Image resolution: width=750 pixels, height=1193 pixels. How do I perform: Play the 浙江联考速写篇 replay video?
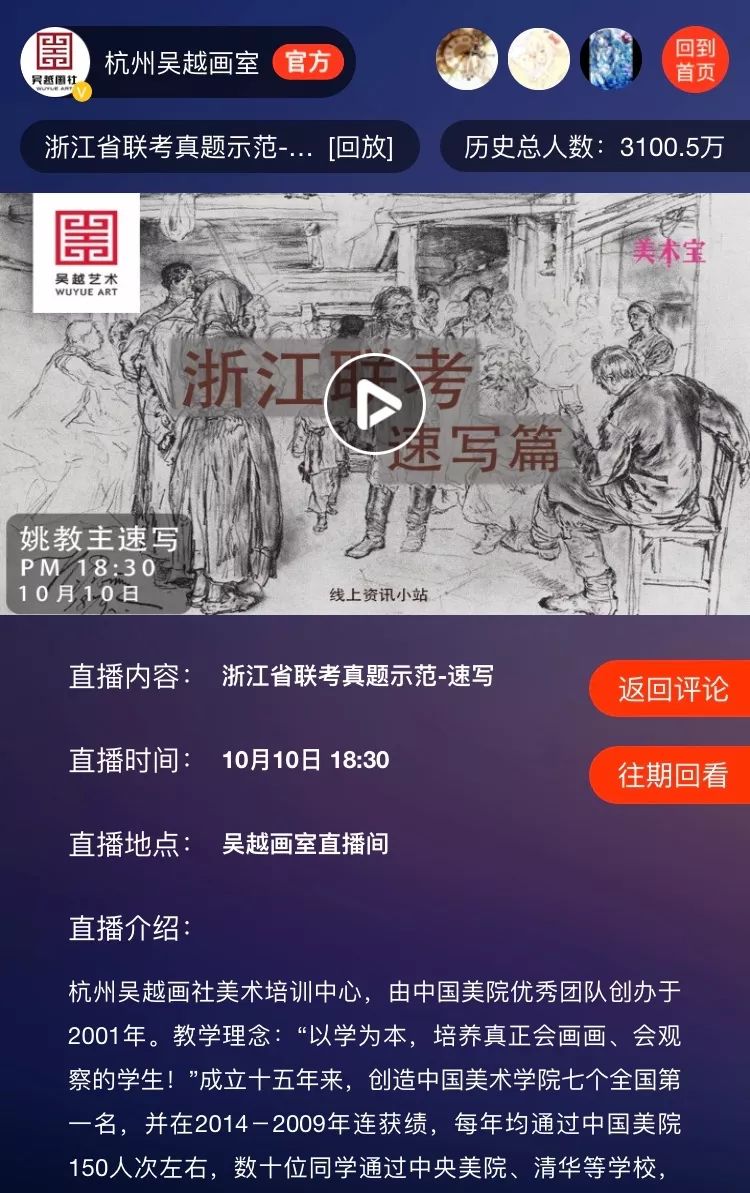375,405
